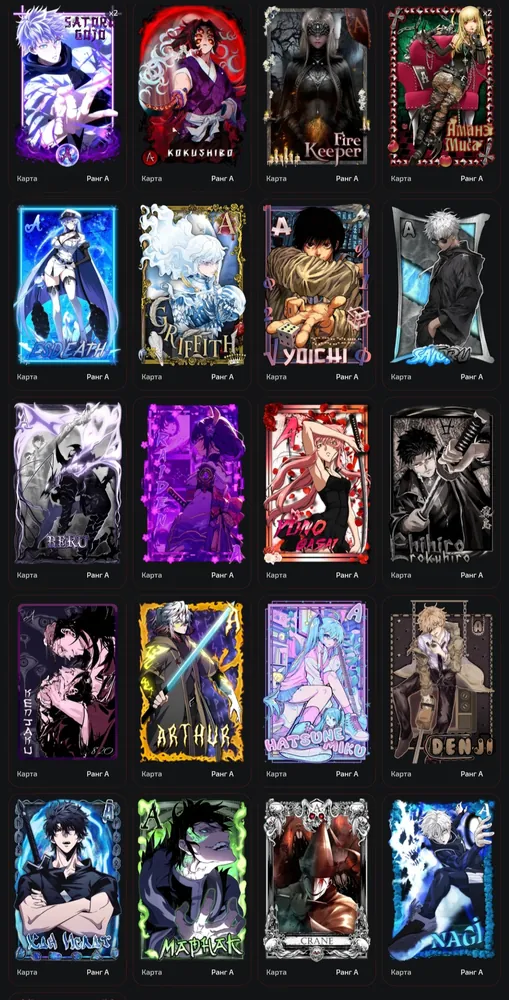
Task: Open the Амане Миса card
Action: [441, 86]
